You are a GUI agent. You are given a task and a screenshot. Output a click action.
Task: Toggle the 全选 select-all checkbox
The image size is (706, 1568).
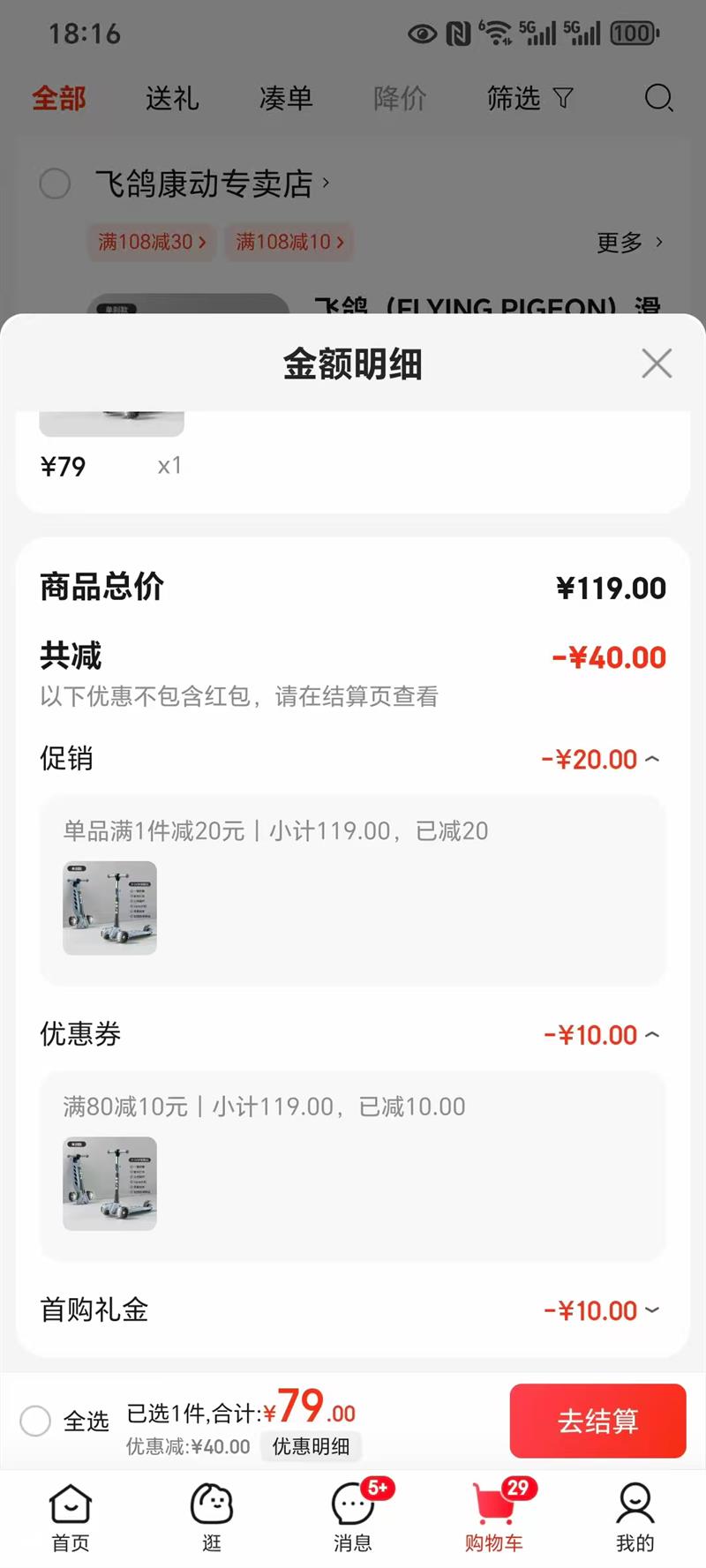[35, 1421]
